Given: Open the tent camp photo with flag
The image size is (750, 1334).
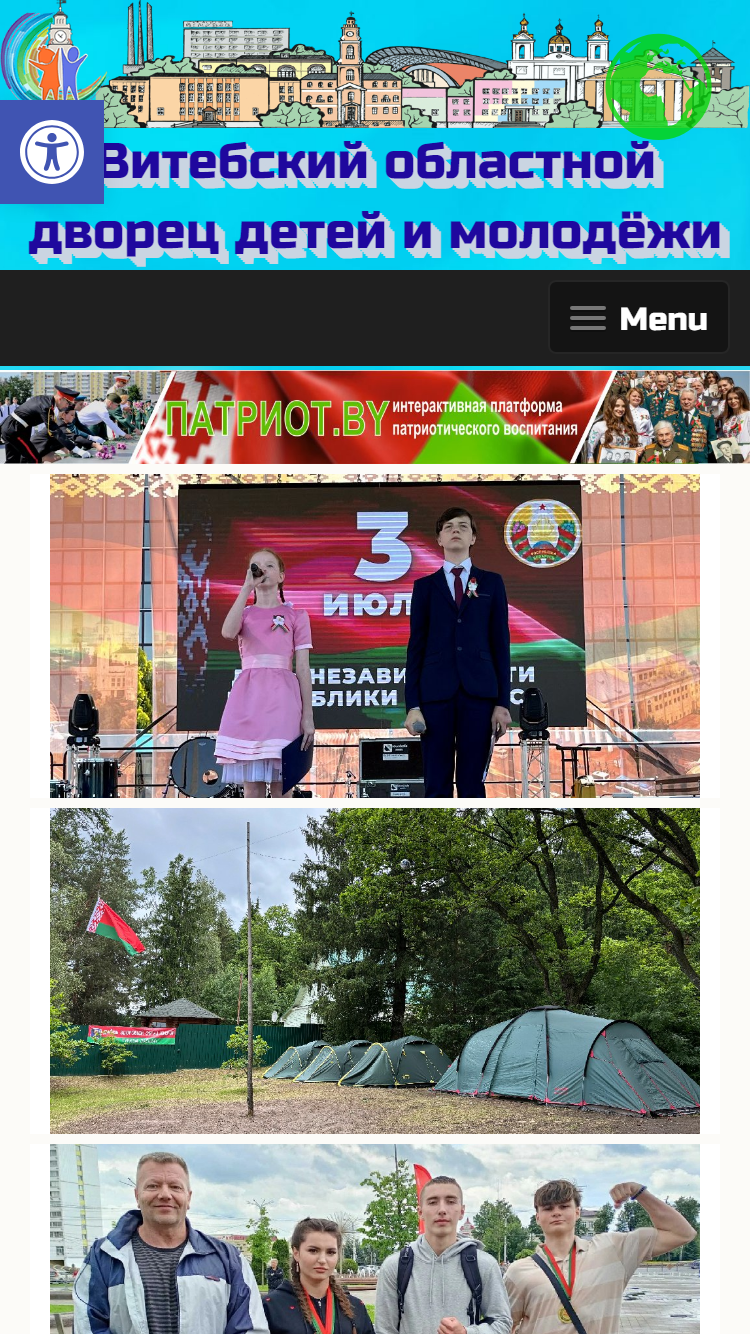Looking at the screenshot, I should click(x=375, y=971).
